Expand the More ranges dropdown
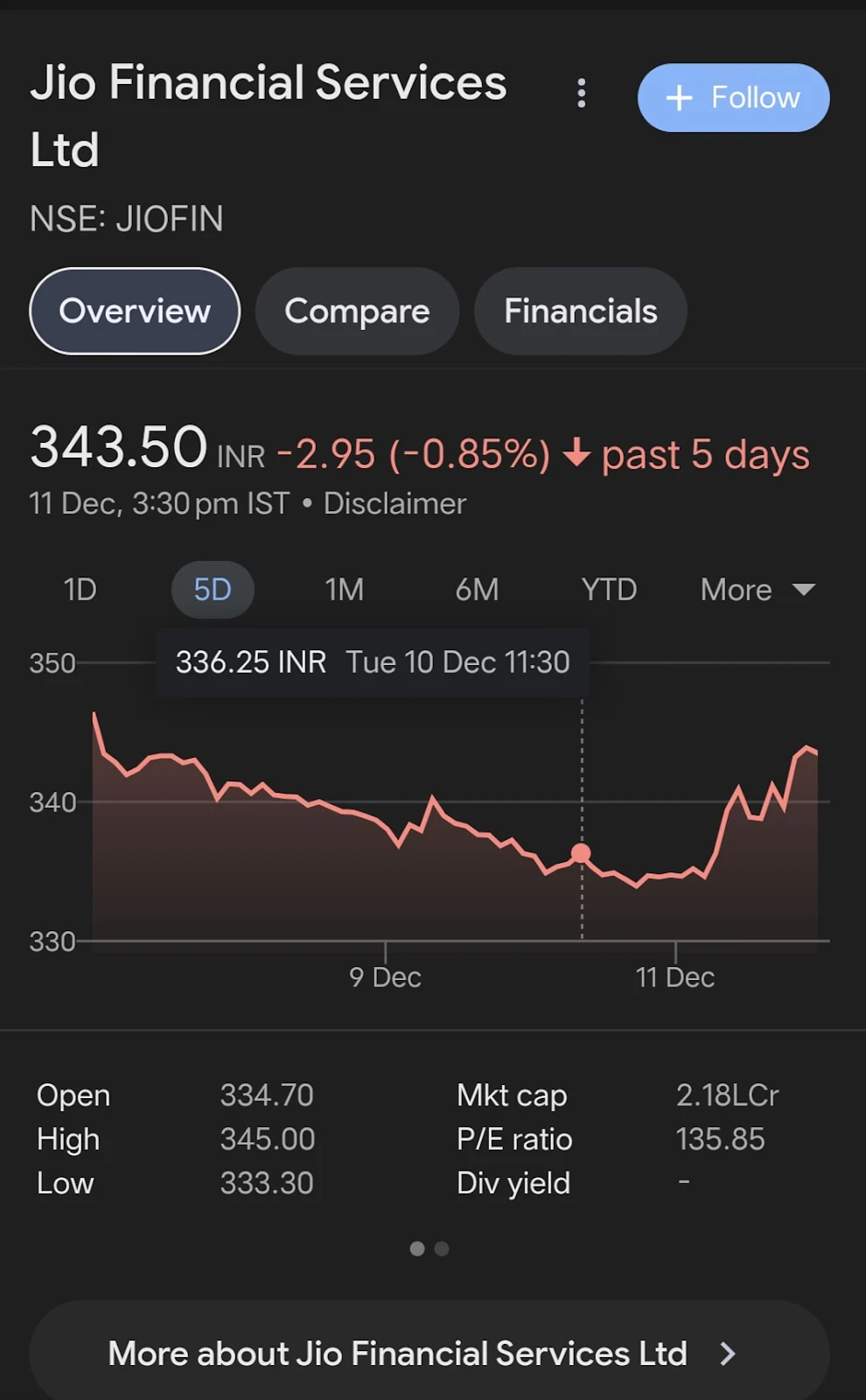Image resolution: width=866 pixels, height=1400 pixels. (758, 590)
